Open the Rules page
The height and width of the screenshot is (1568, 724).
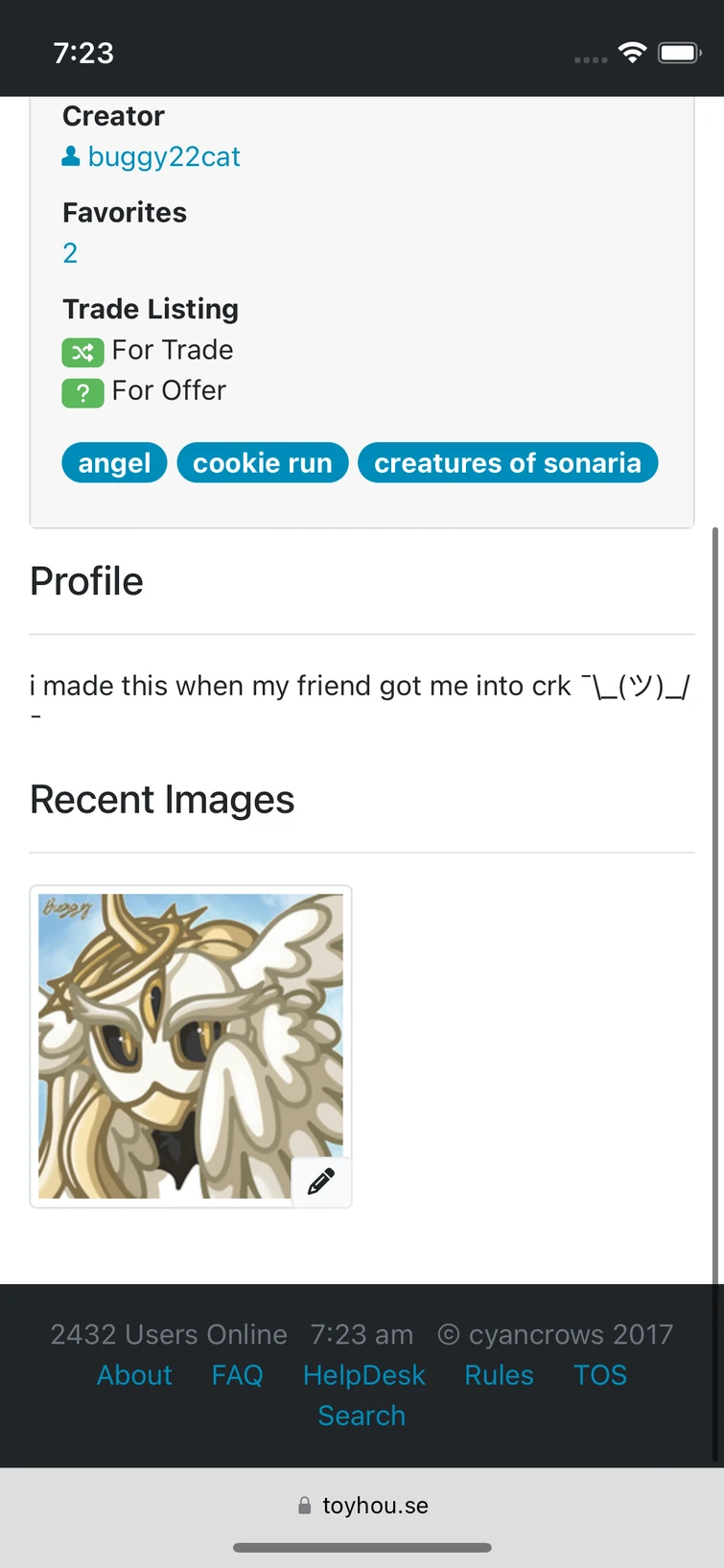(x=499, y=1375)
